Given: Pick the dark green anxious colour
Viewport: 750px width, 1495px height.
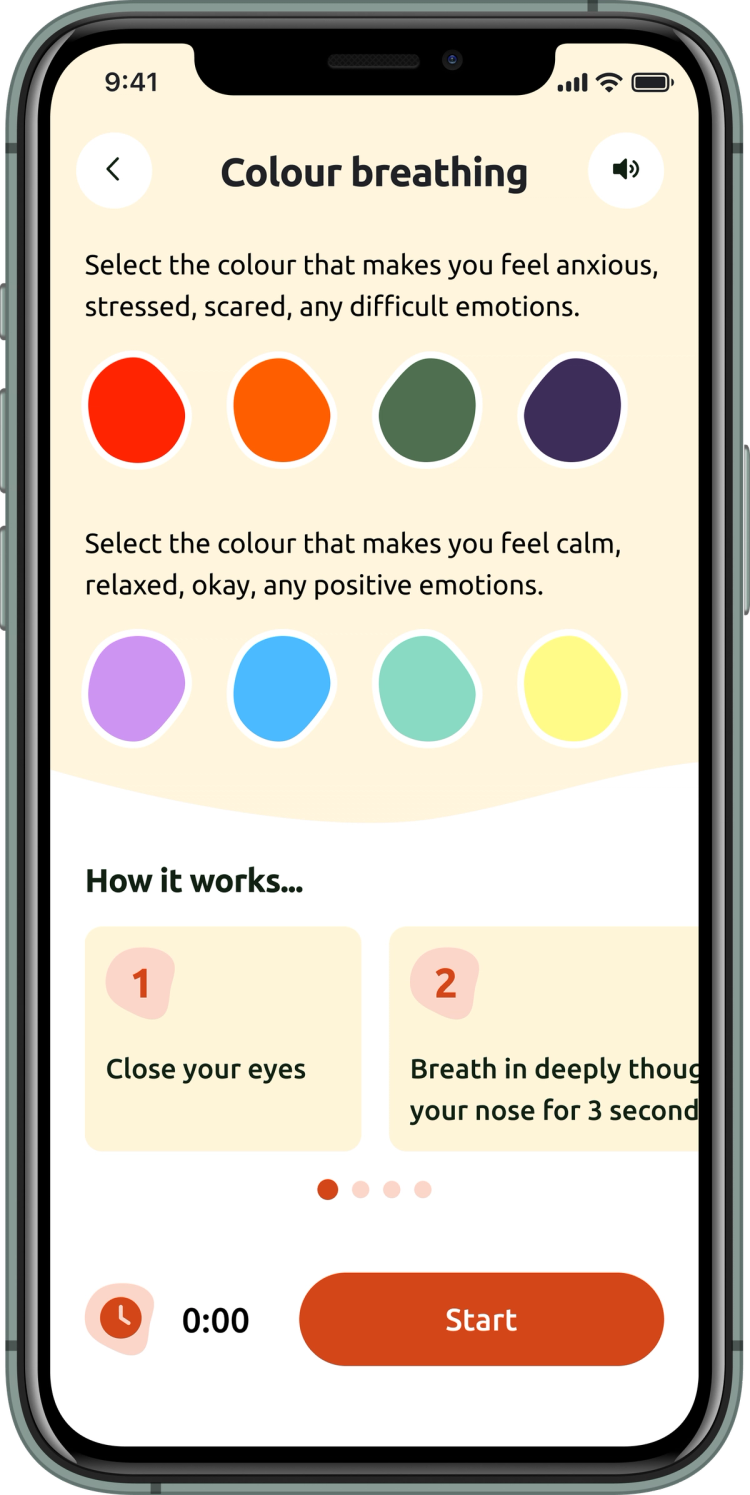Looking at the screenshot, I should [427, 410].
